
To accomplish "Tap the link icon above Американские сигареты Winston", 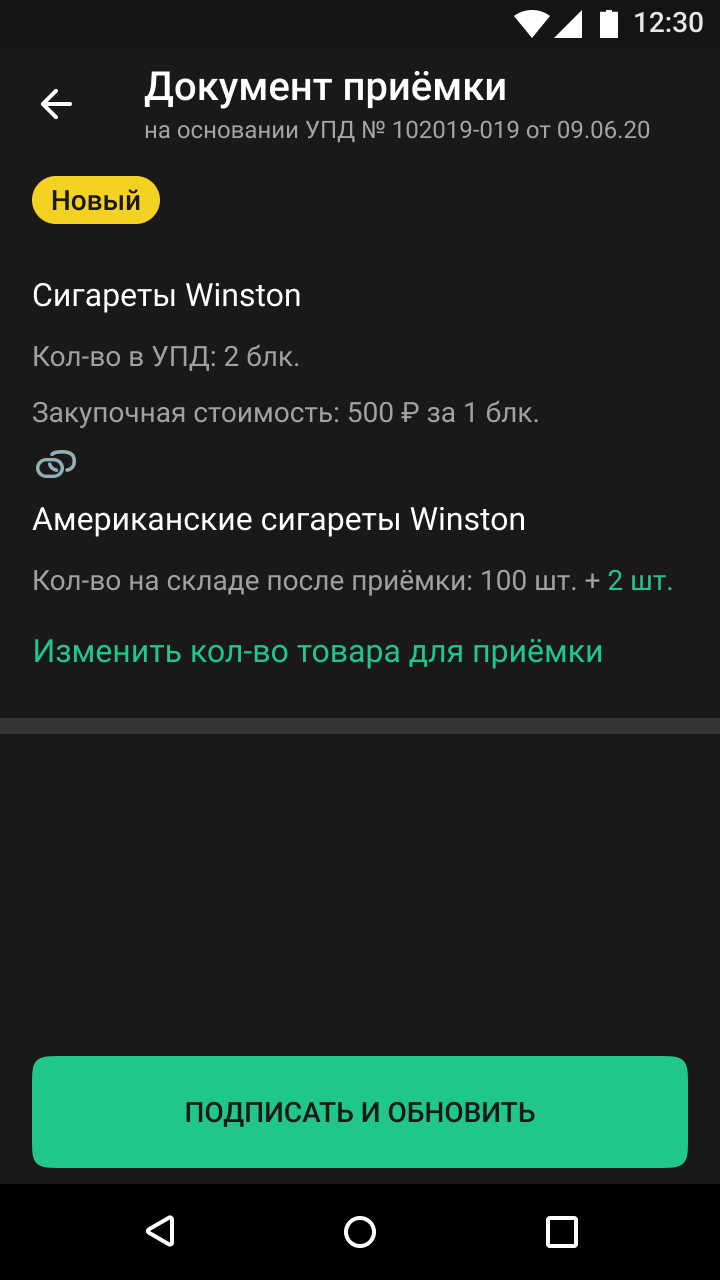I will point(56,464).
